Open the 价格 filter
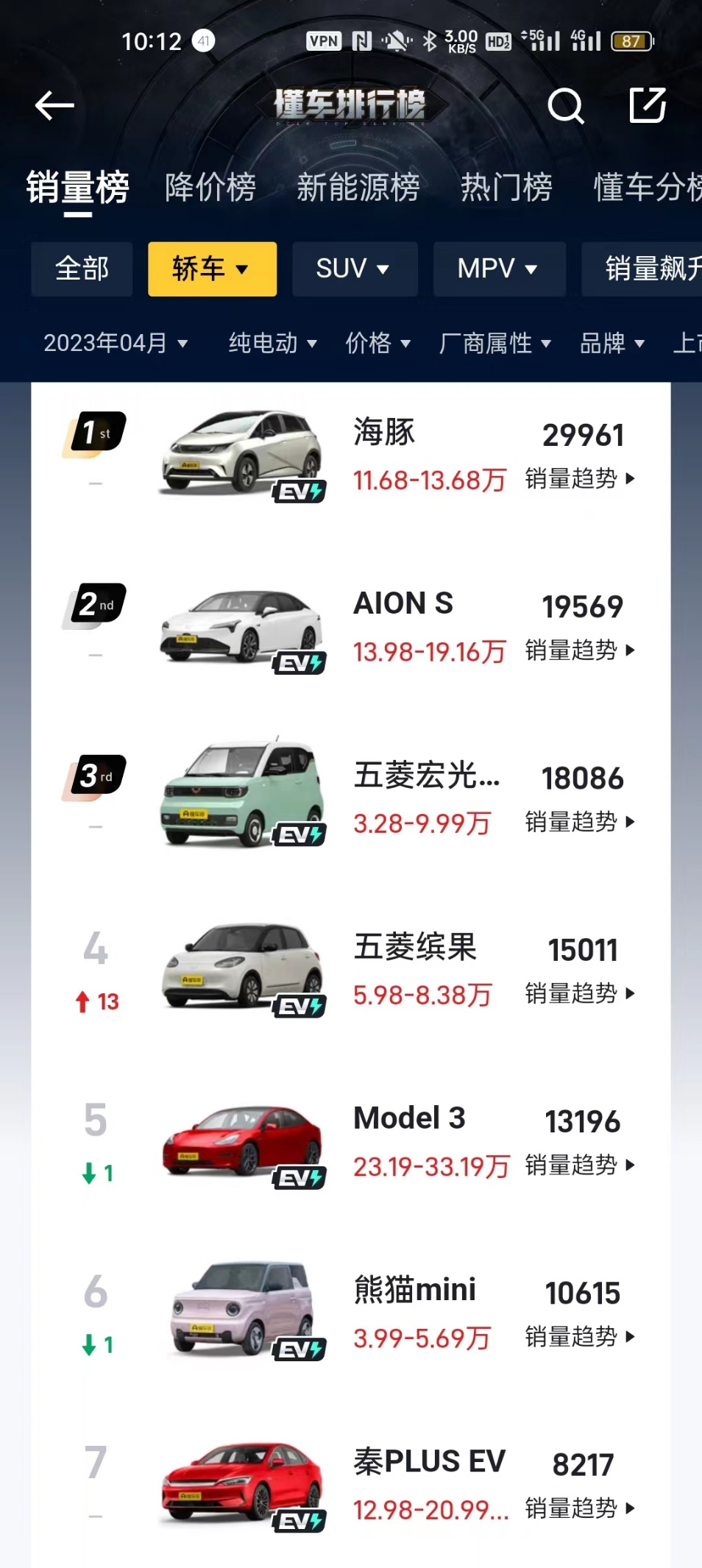 pyautogui.click(x=377, y=344)
